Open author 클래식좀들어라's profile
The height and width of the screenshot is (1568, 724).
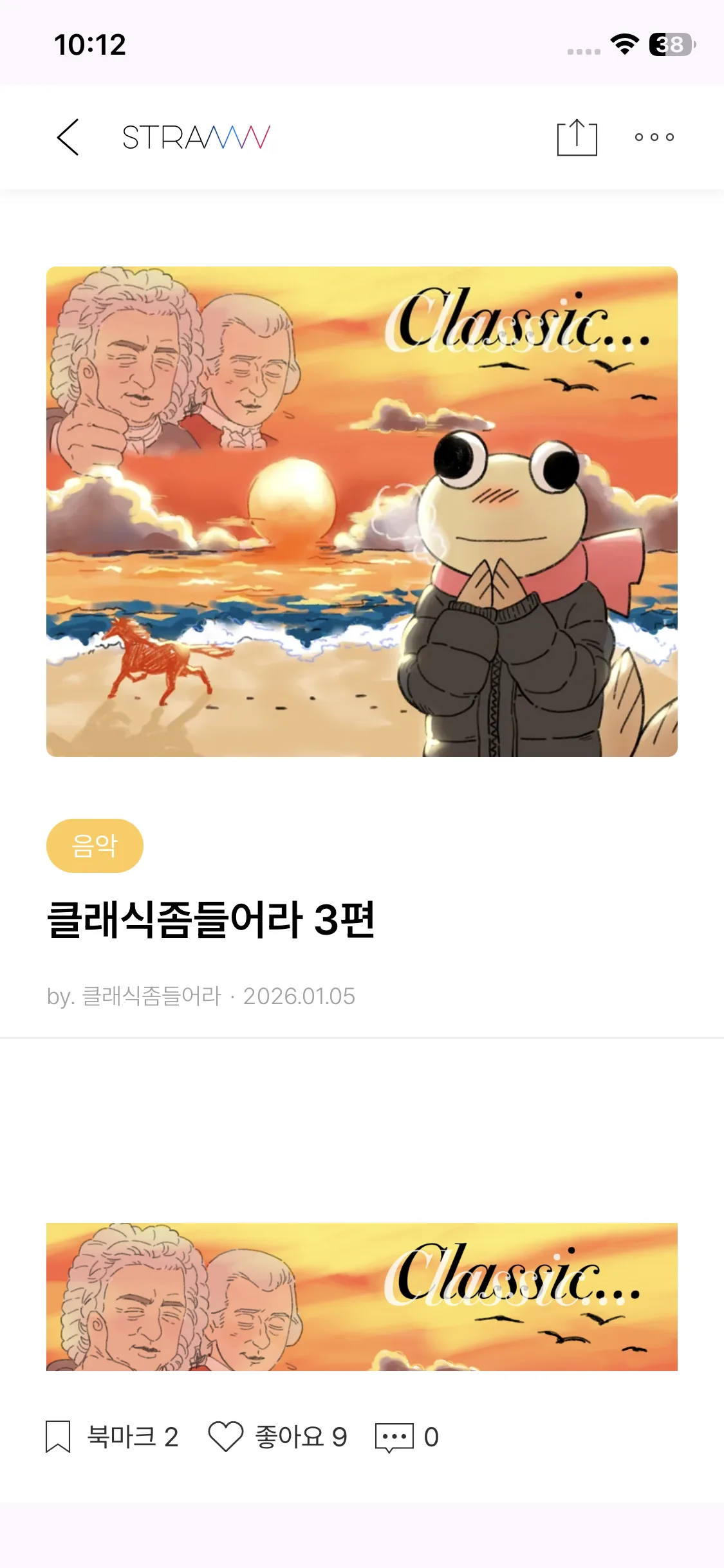(151, 996)
